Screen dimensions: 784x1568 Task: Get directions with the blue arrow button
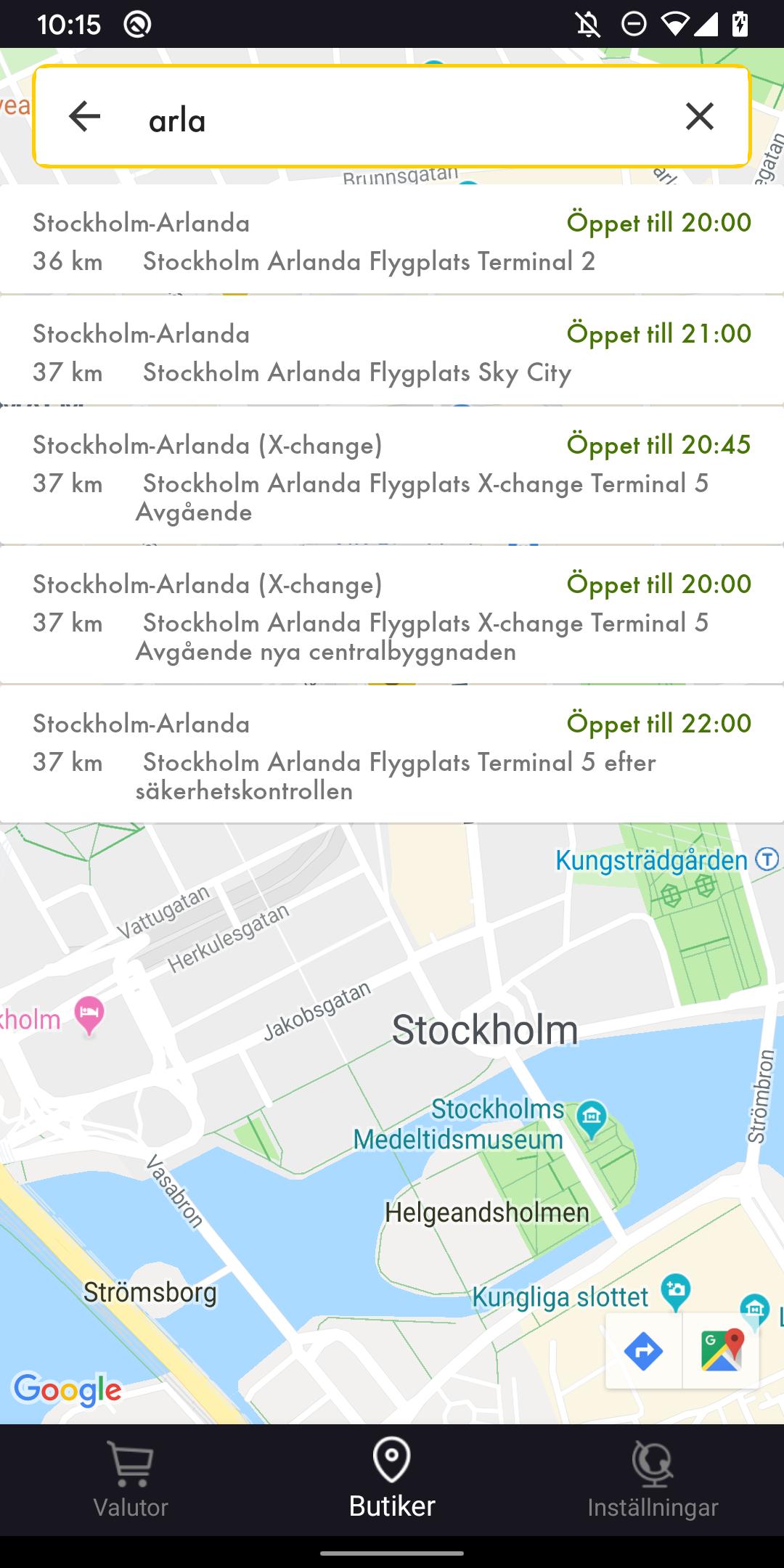(643, 1351)
